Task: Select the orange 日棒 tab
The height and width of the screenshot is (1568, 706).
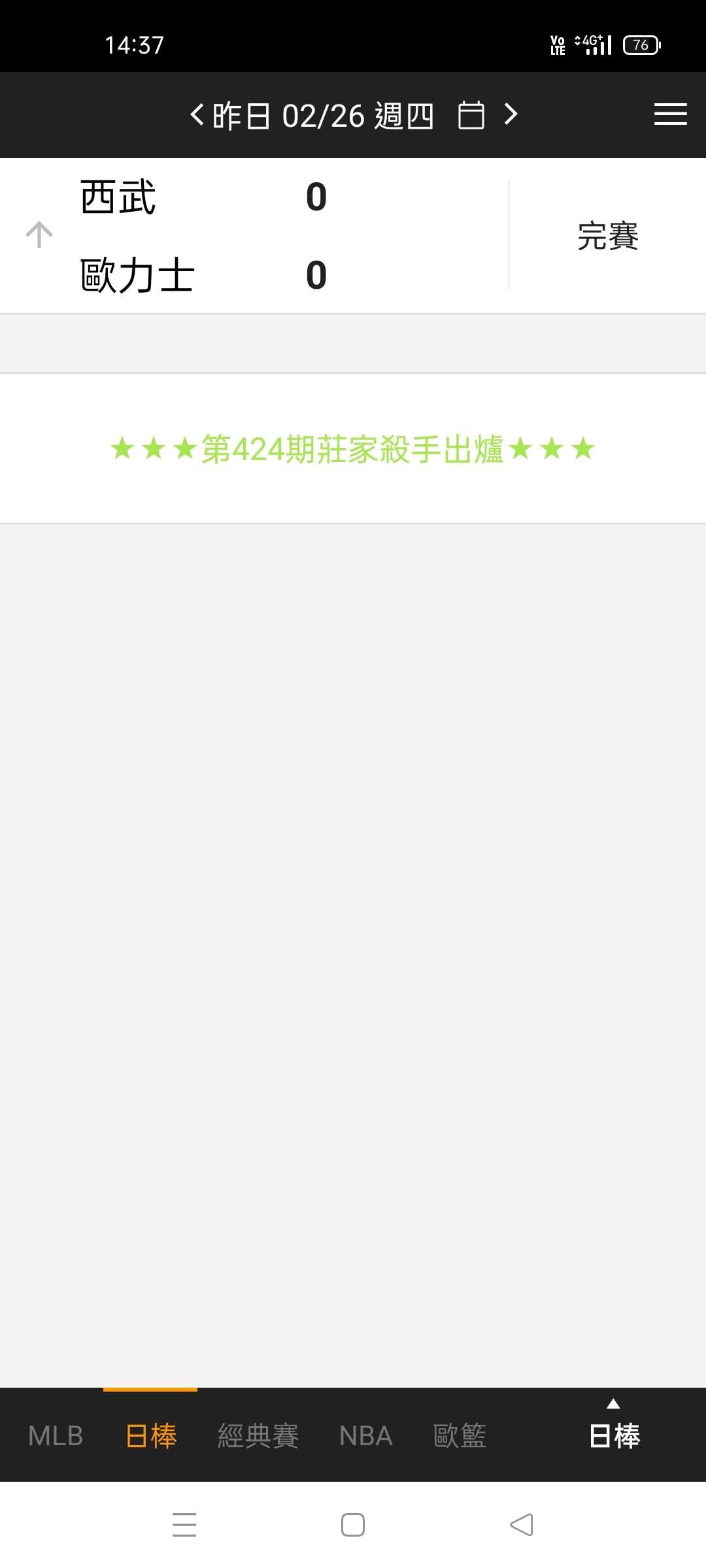Action: [150, 1436]
